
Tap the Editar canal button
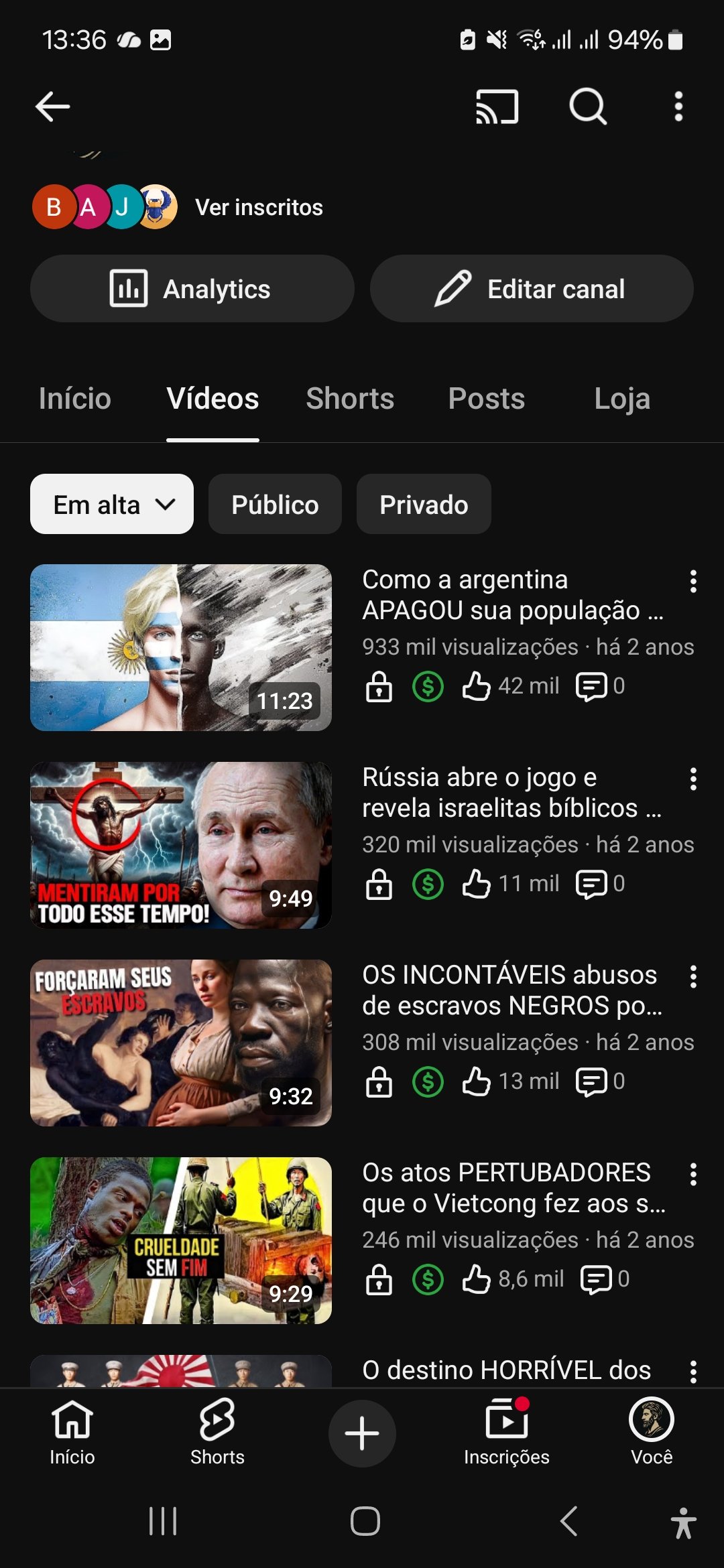(x=531, y=289)
